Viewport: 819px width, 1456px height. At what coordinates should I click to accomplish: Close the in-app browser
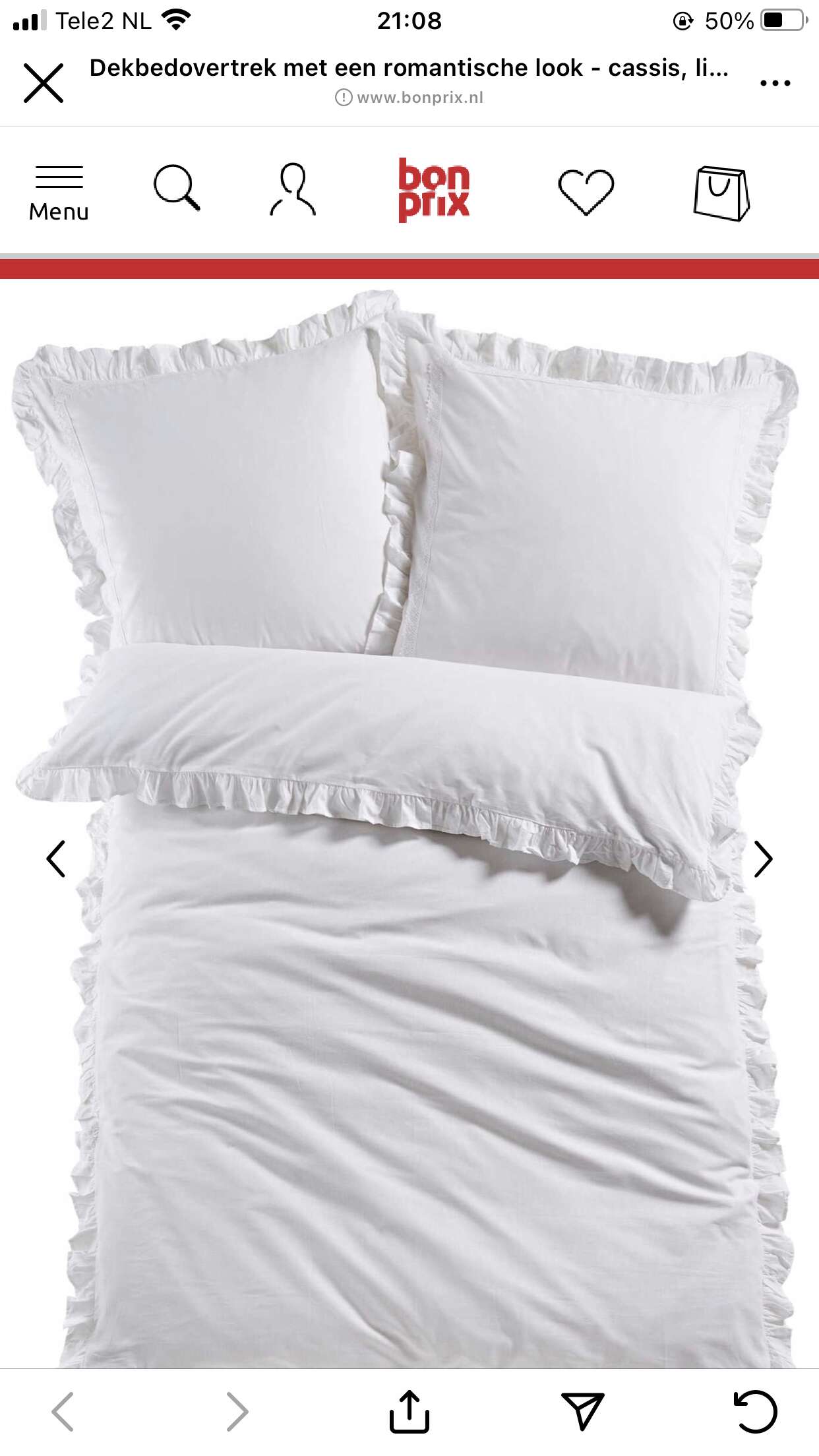(x=44, y=83)
